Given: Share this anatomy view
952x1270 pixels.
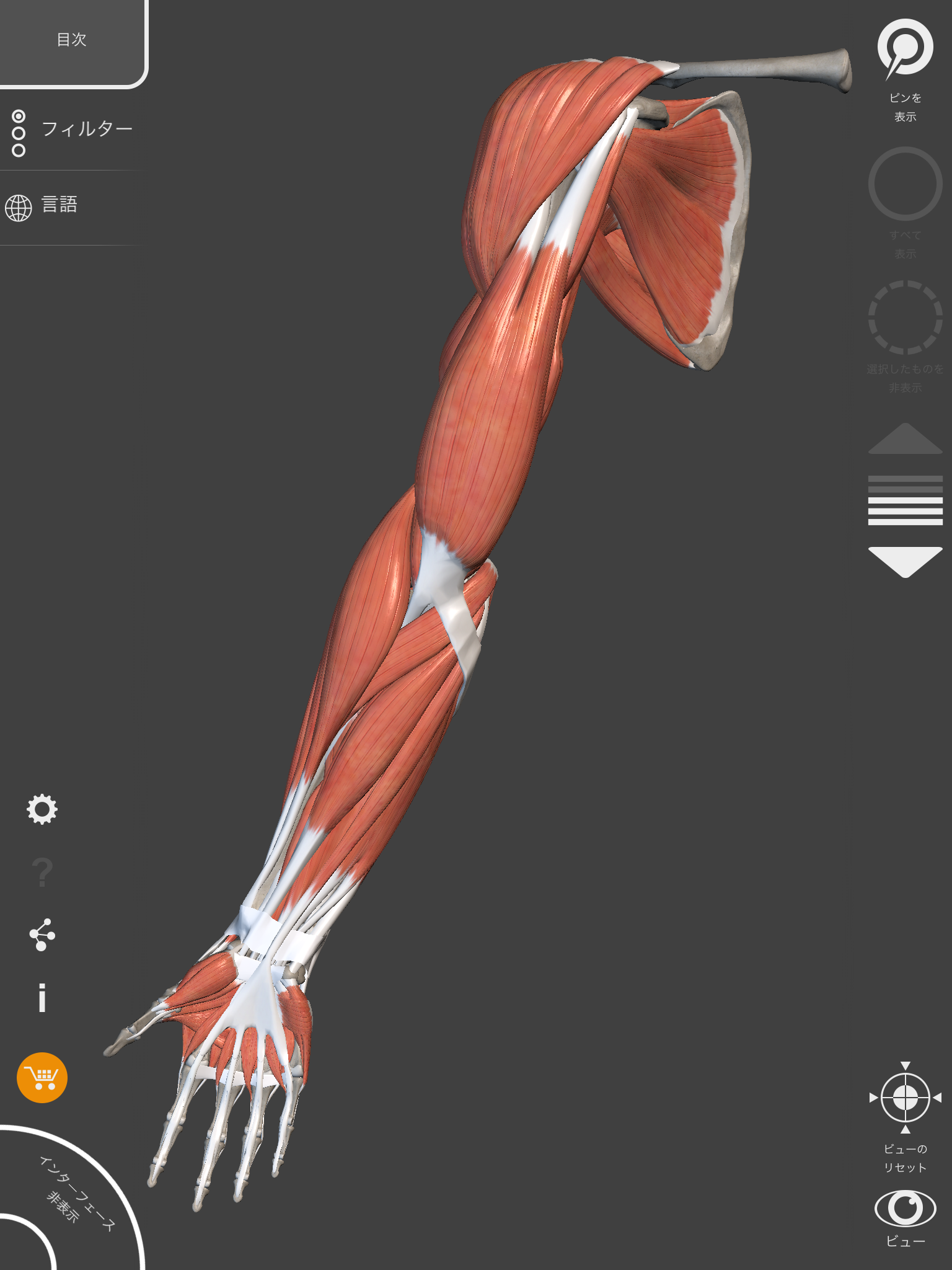Looking at the screenshot, I should 42,935.
